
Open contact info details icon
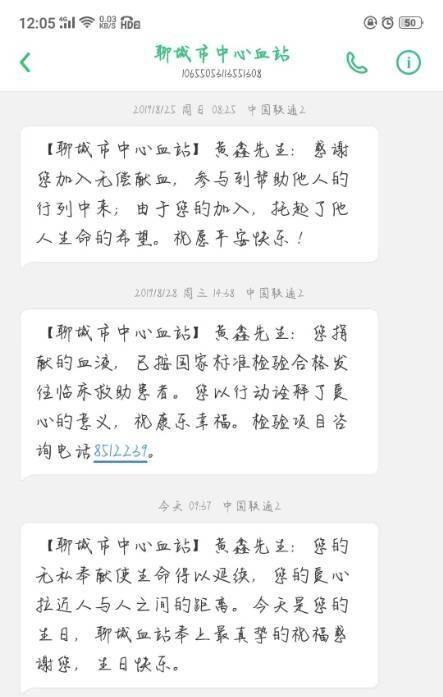[x=408, y=62]
